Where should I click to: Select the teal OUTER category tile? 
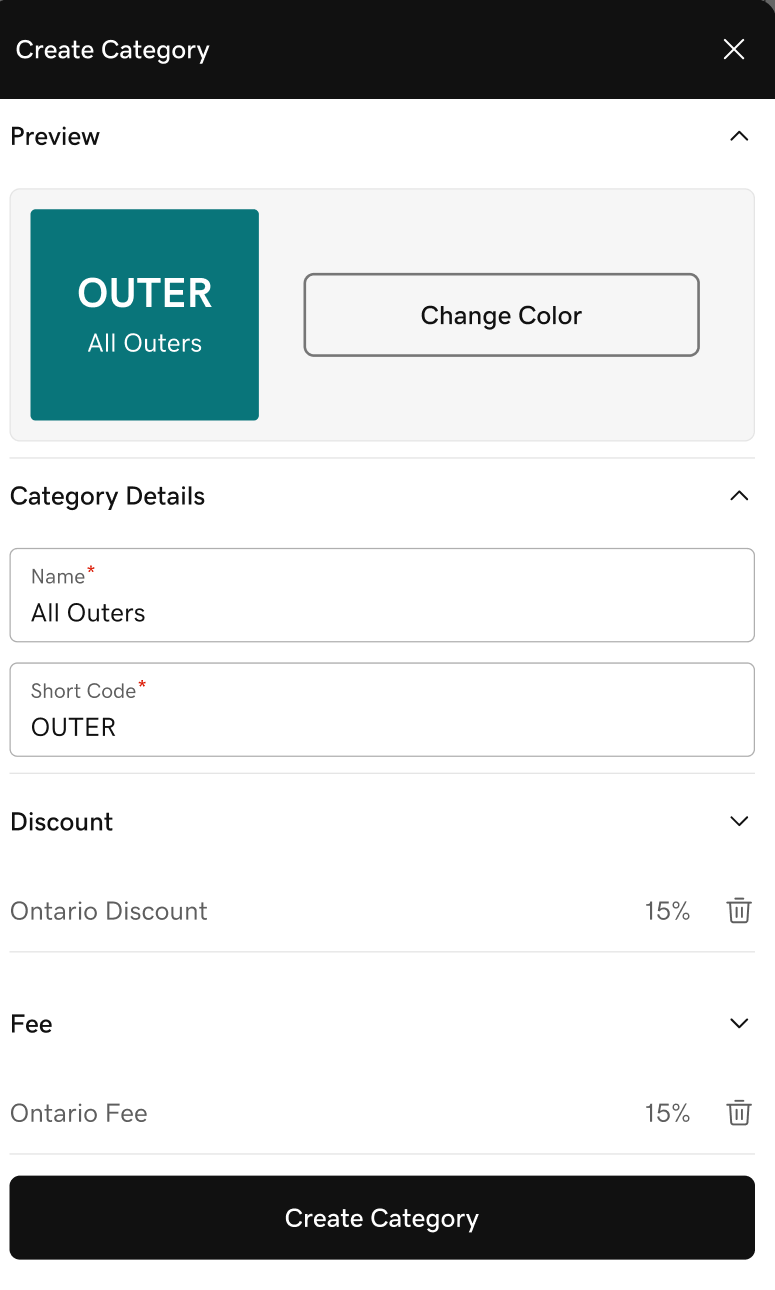[x=144, y=314]
